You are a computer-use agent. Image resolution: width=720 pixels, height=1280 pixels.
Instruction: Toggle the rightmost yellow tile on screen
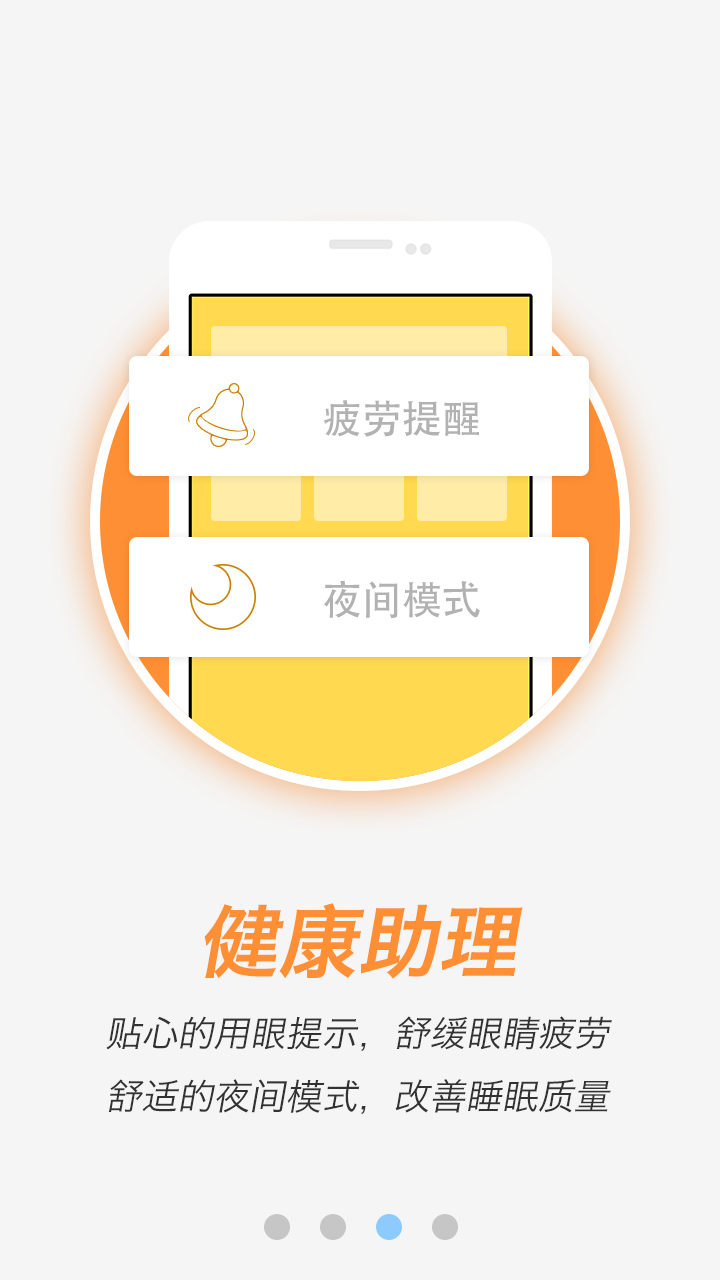(x=460, y=500)
